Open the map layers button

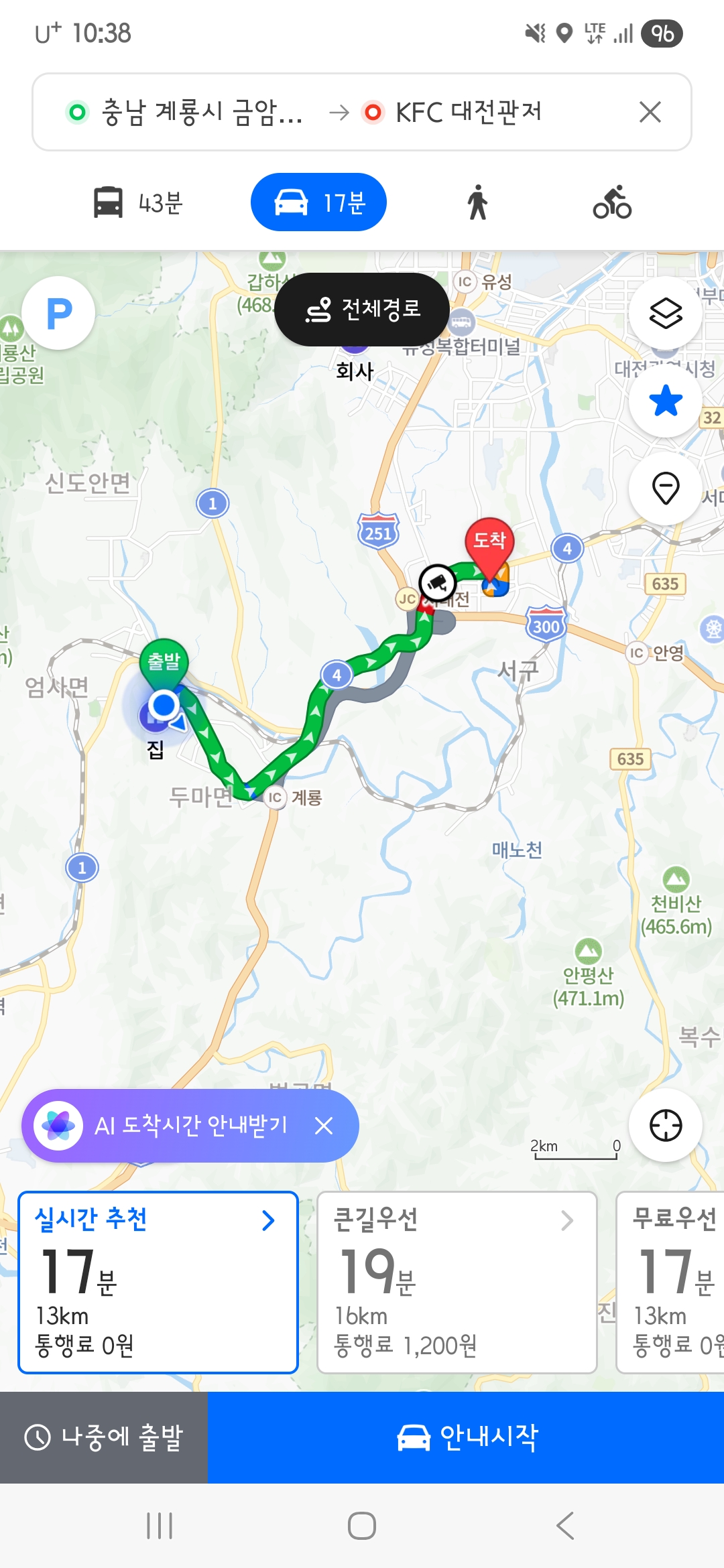[666, 313]
